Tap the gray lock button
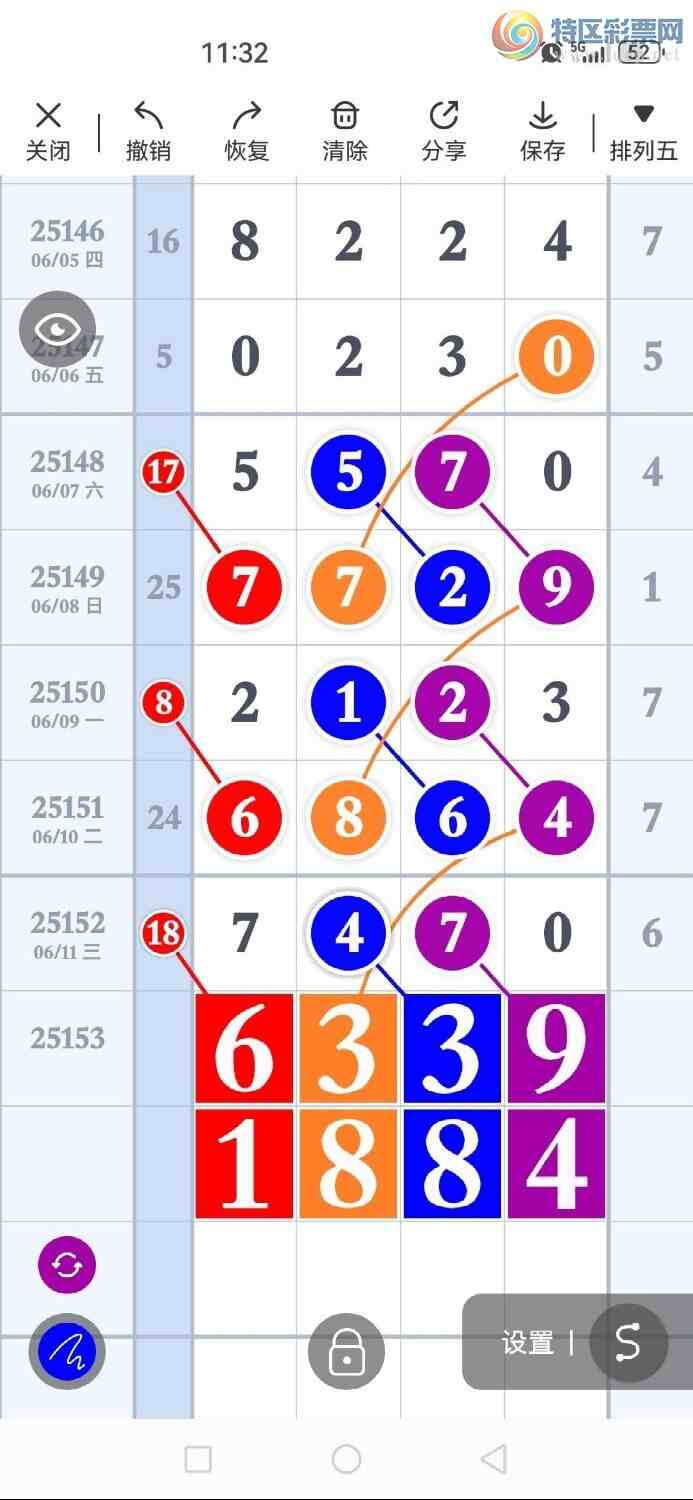The image size is (693, 1500). (346, 1352)
